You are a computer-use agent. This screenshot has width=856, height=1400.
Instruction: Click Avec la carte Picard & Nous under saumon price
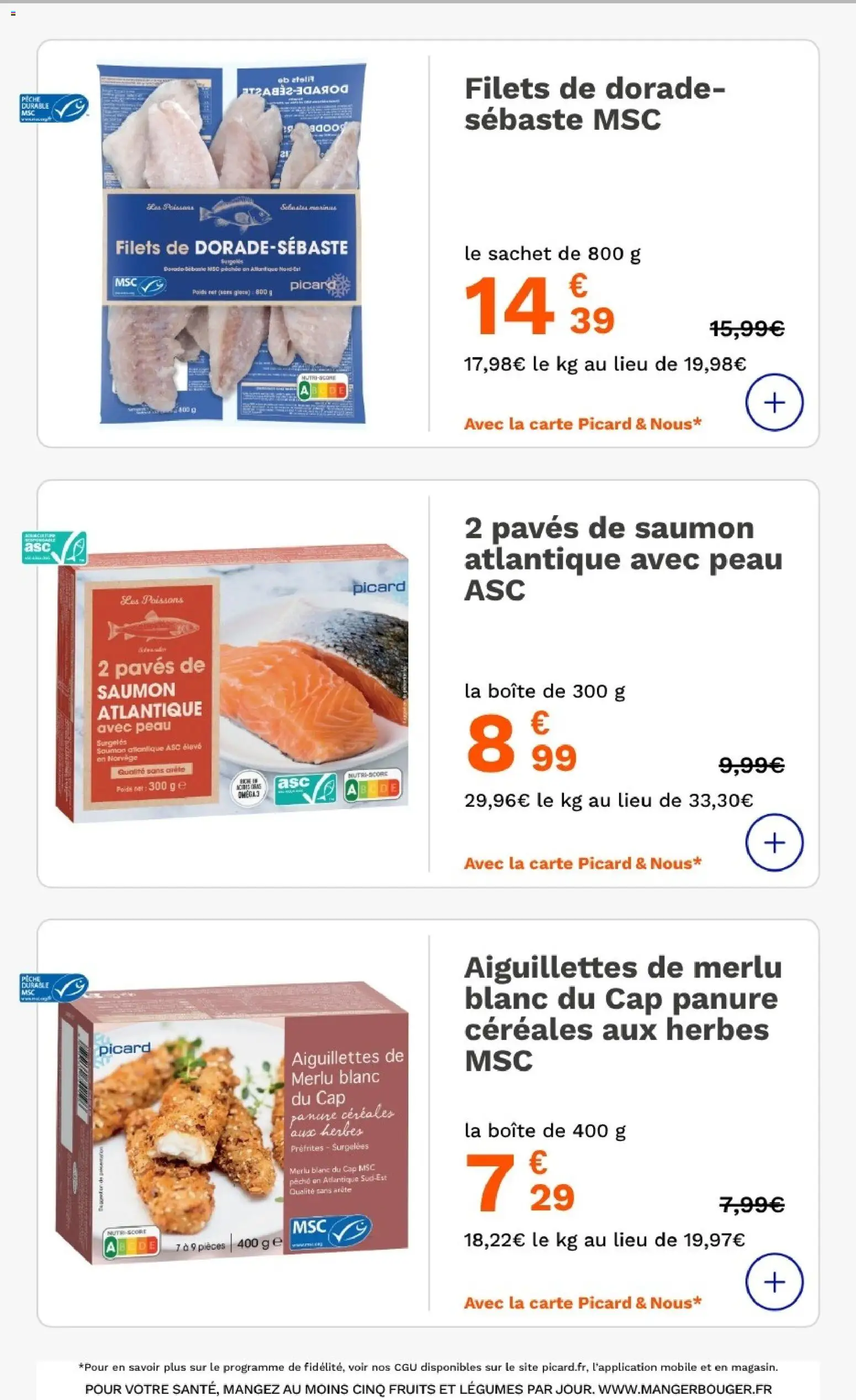pos(583,863)
